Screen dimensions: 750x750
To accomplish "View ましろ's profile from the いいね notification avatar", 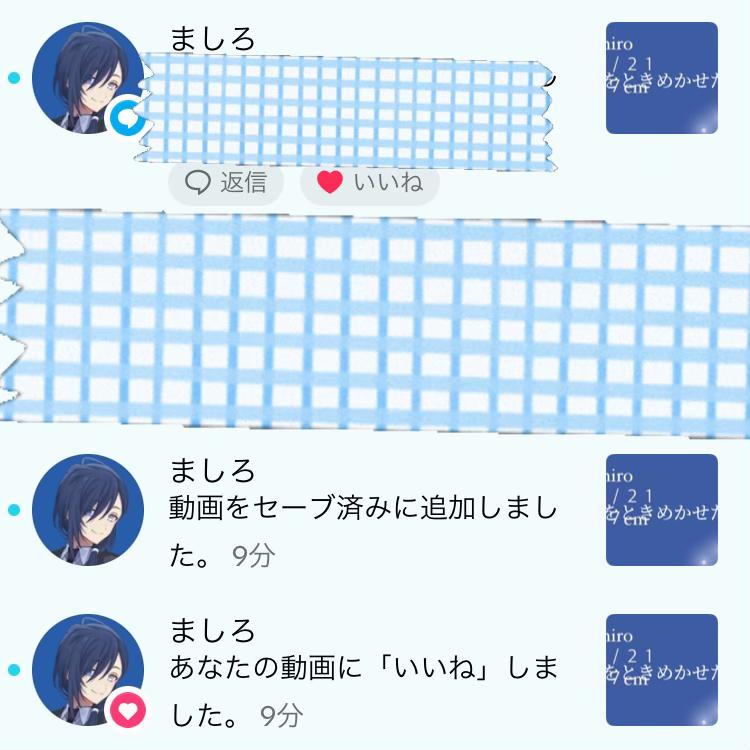I will coord(88,670).
